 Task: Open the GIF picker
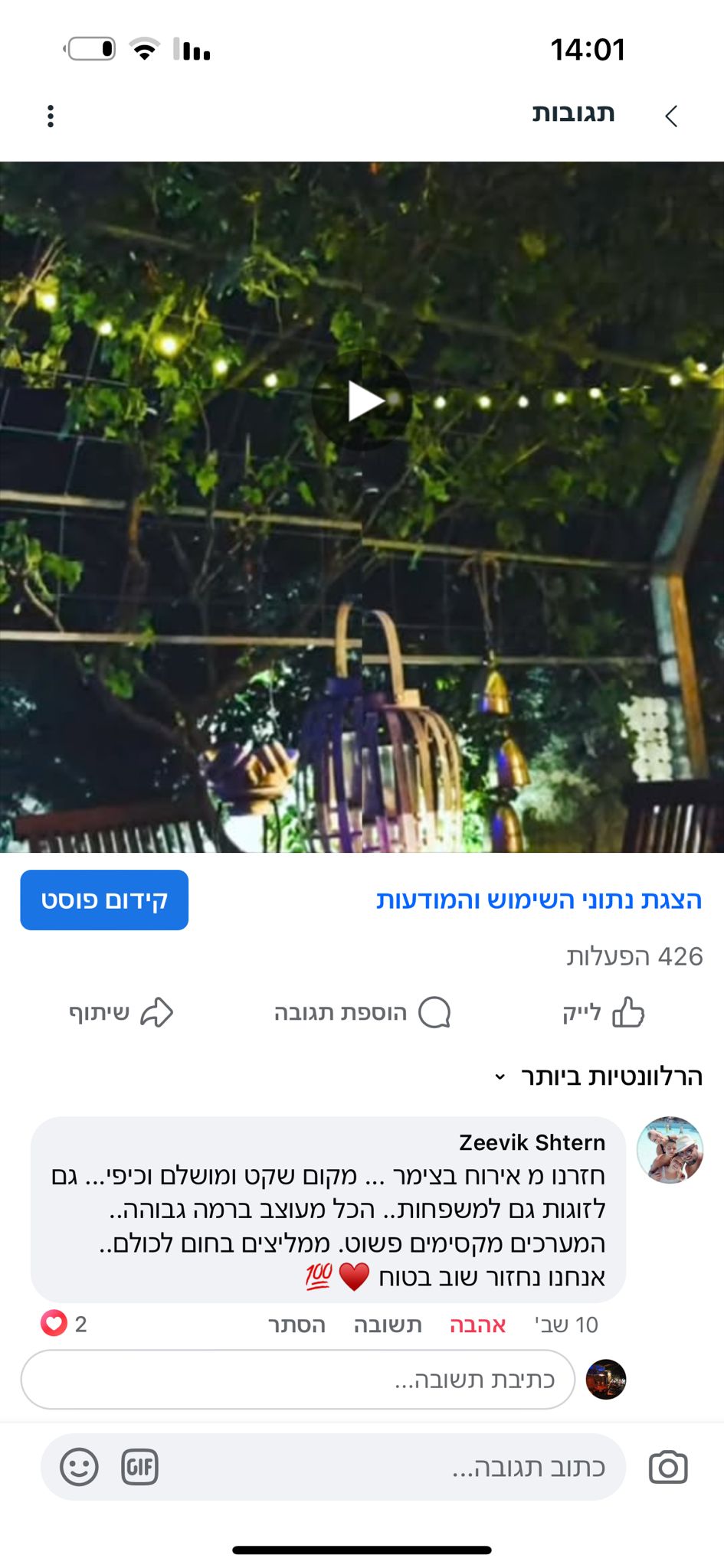(139, 1467)
